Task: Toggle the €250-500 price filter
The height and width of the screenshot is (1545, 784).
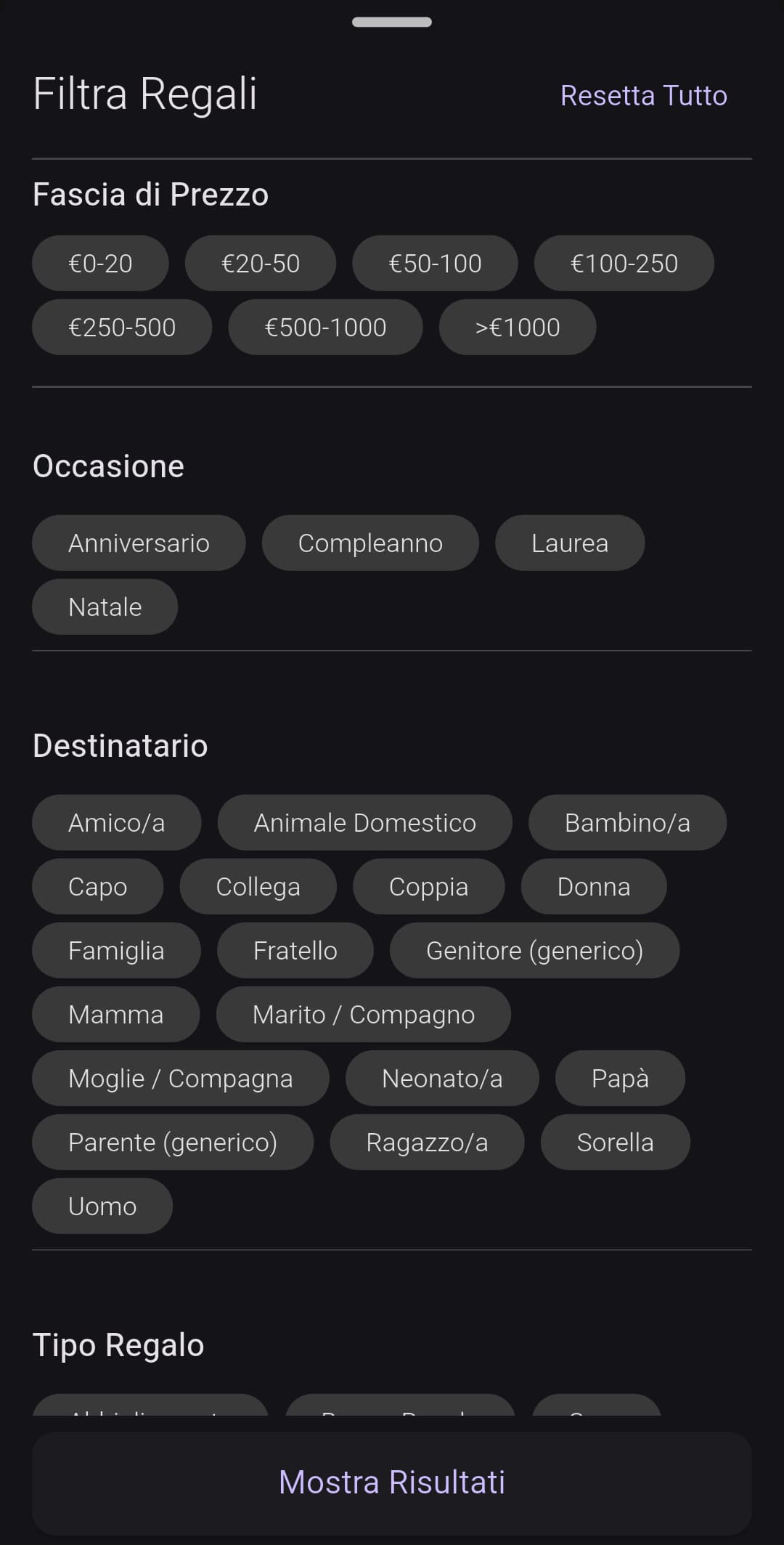Action: click(121, 327)
